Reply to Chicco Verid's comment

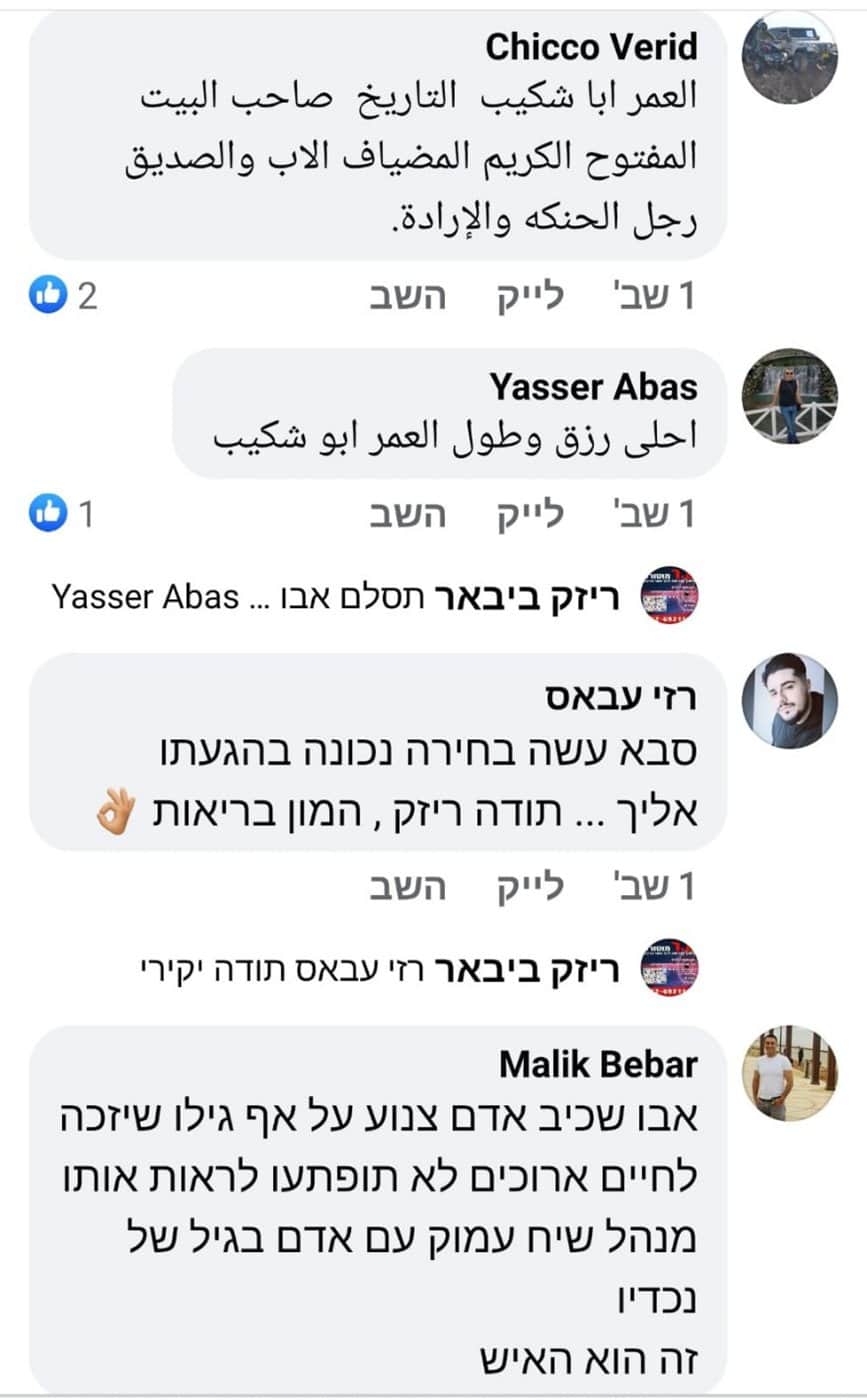point(408,297)
